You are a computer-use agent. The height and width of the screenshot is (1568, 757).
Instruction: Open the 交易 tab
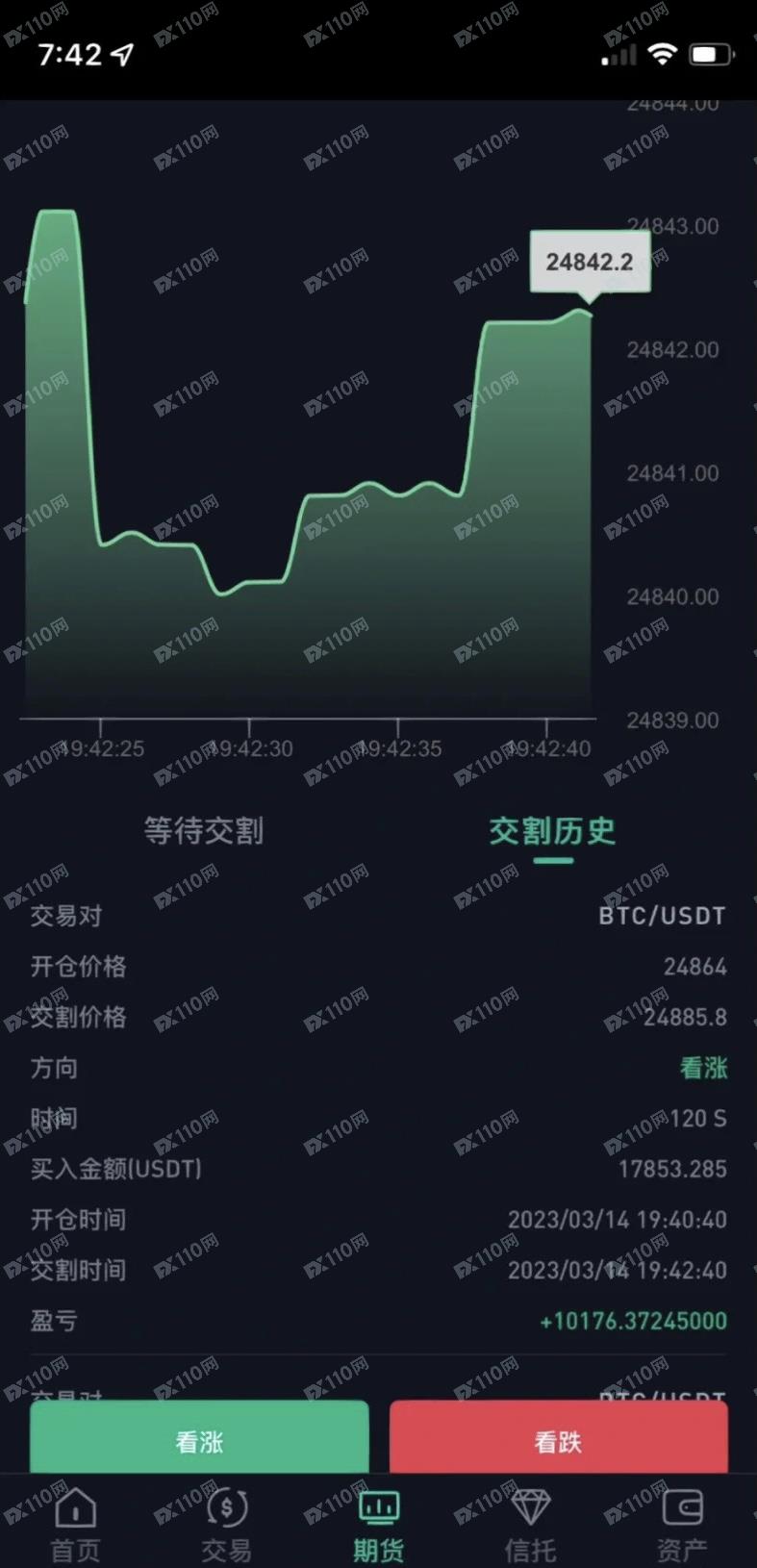pyautogui.click(x=227, y=1525)
